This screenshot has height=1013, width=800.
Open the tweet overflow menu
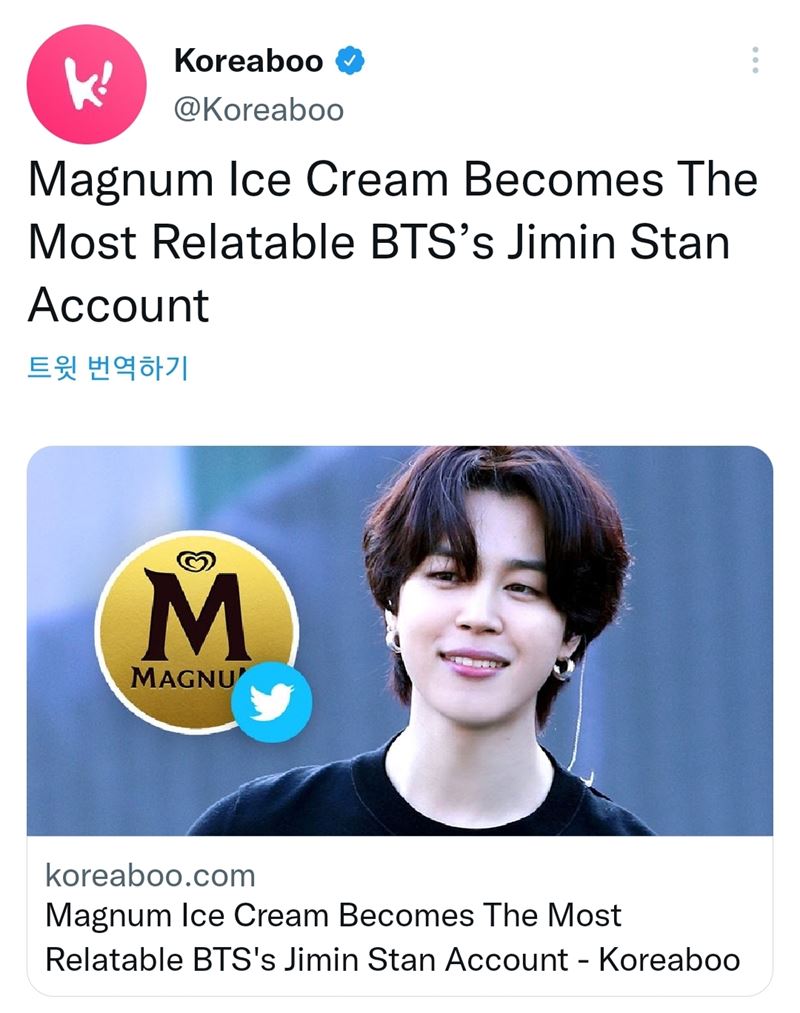755,61
